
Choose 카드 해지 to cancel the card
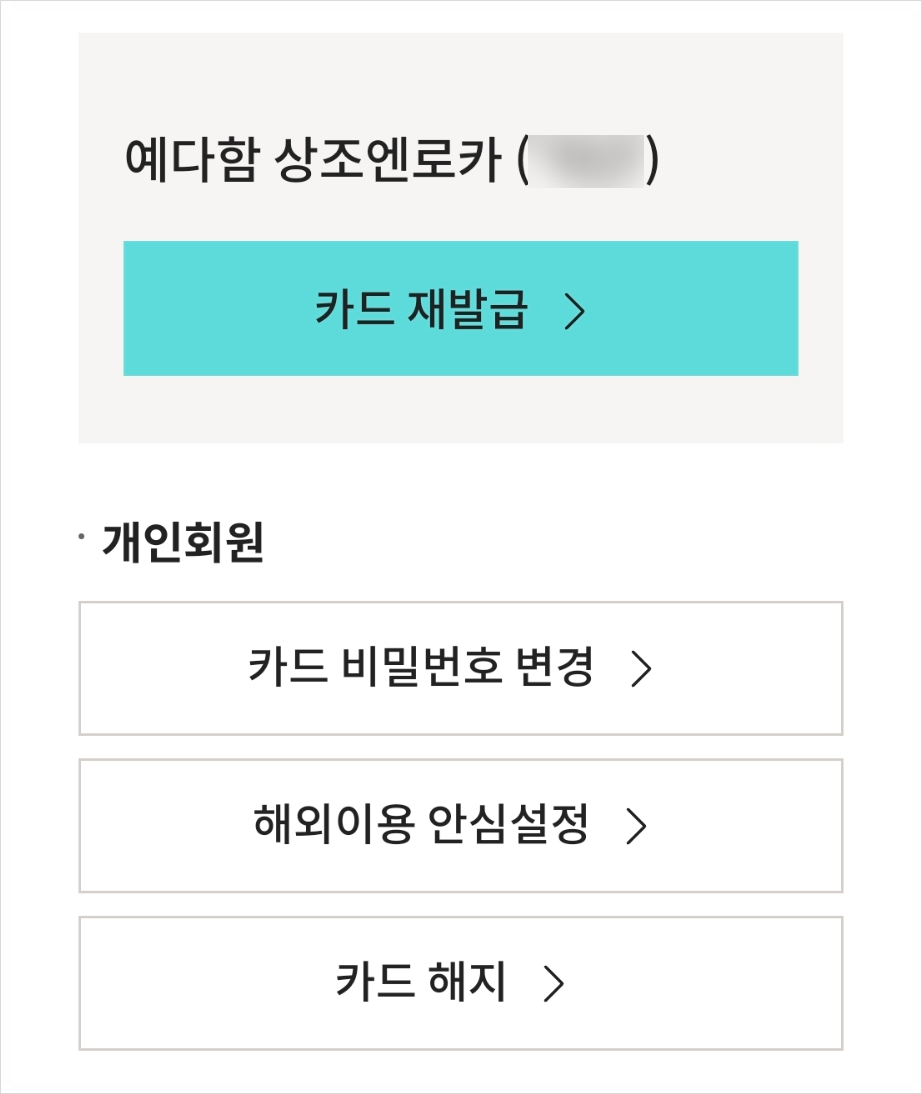pos(460,982)
